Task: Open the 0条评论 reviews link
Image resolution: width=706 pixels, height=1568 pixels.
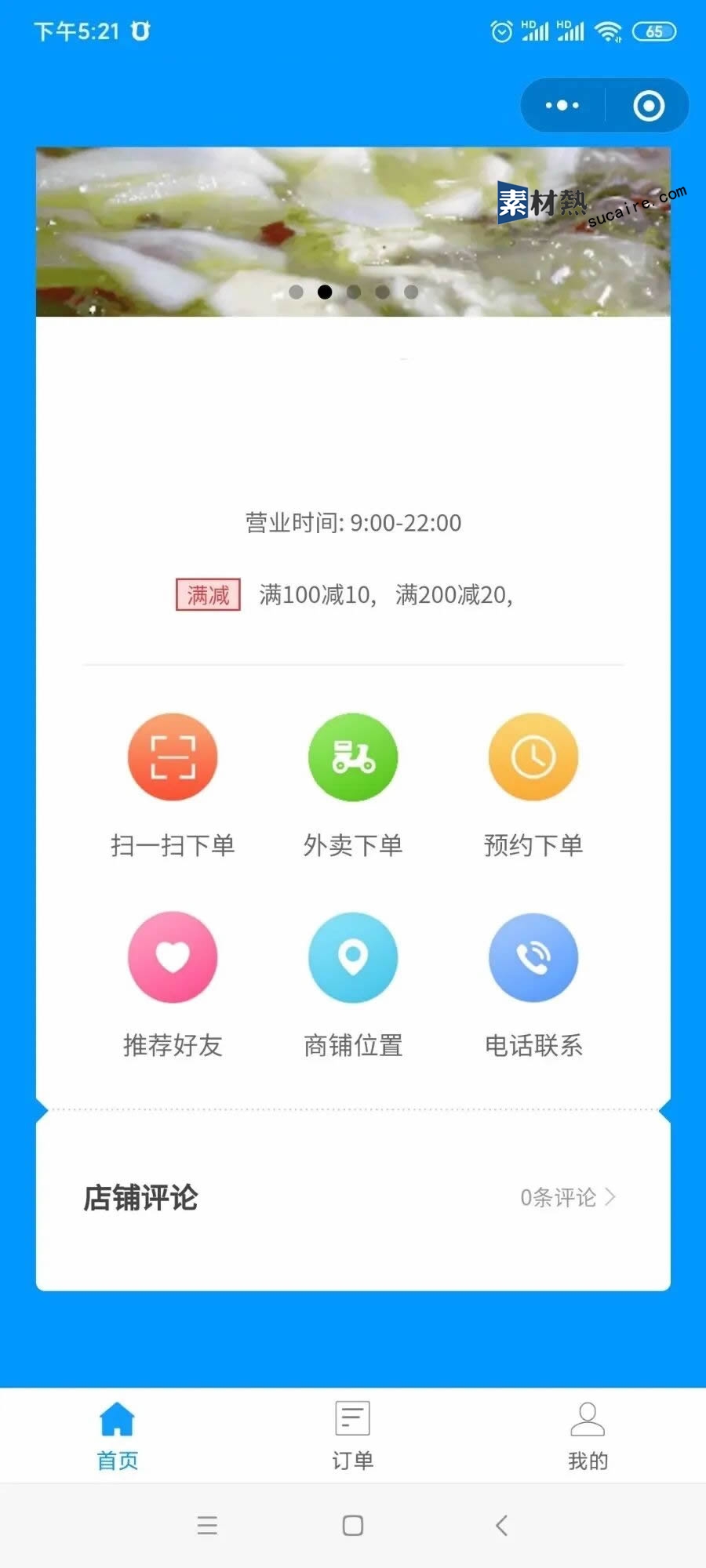Action: click(x=567, y=1197)
